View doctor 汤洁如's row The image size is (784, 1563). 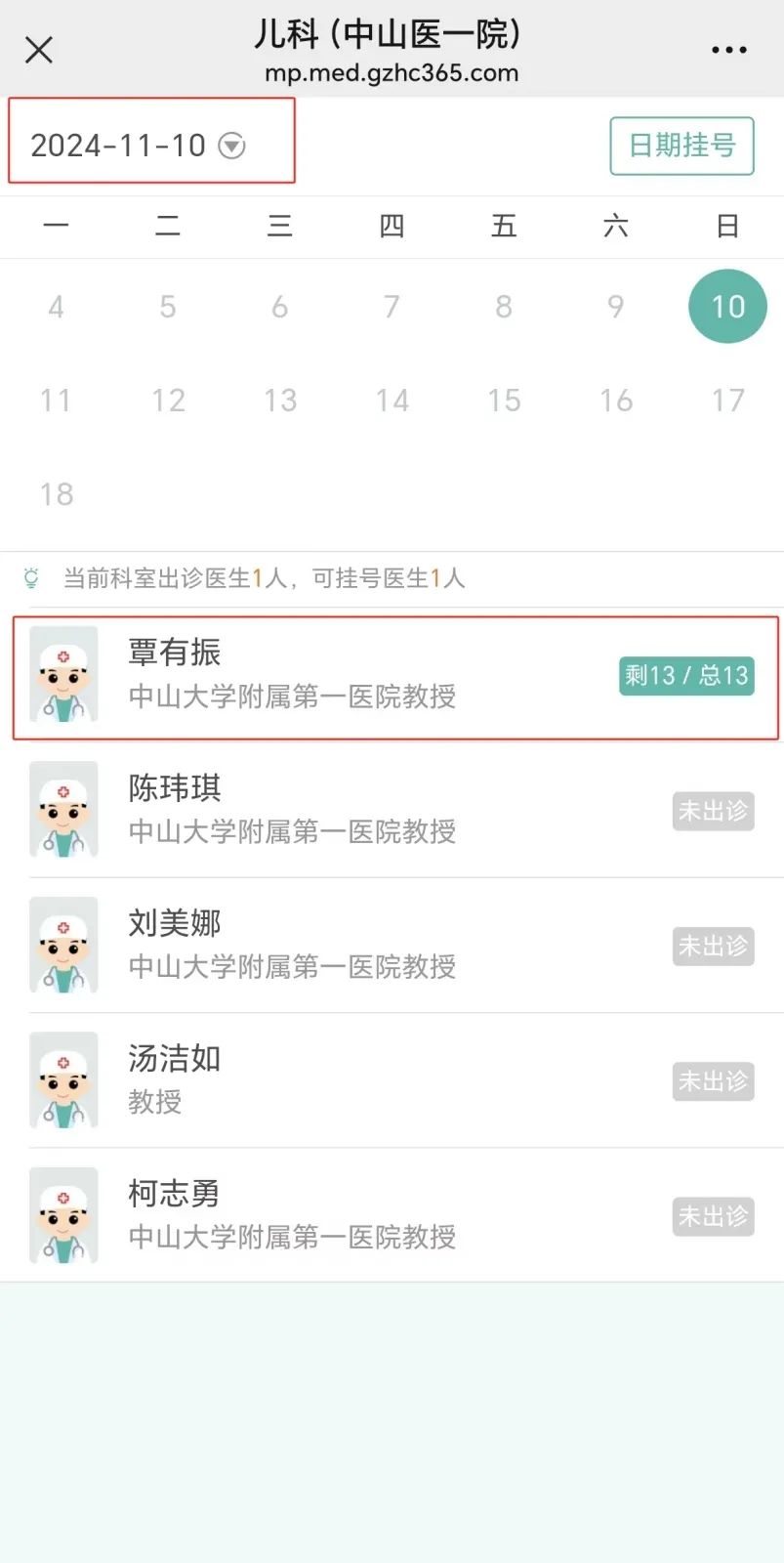pos(293,1079)
